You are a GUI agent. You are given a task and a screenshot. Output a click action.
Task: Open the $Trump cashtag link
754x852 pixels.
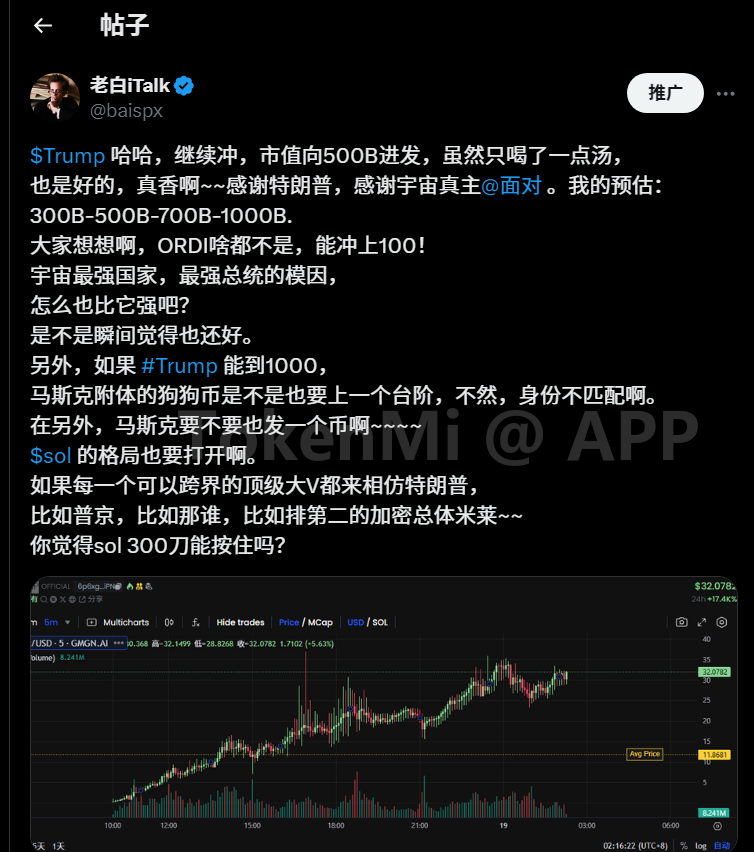(x=67, y=156)
